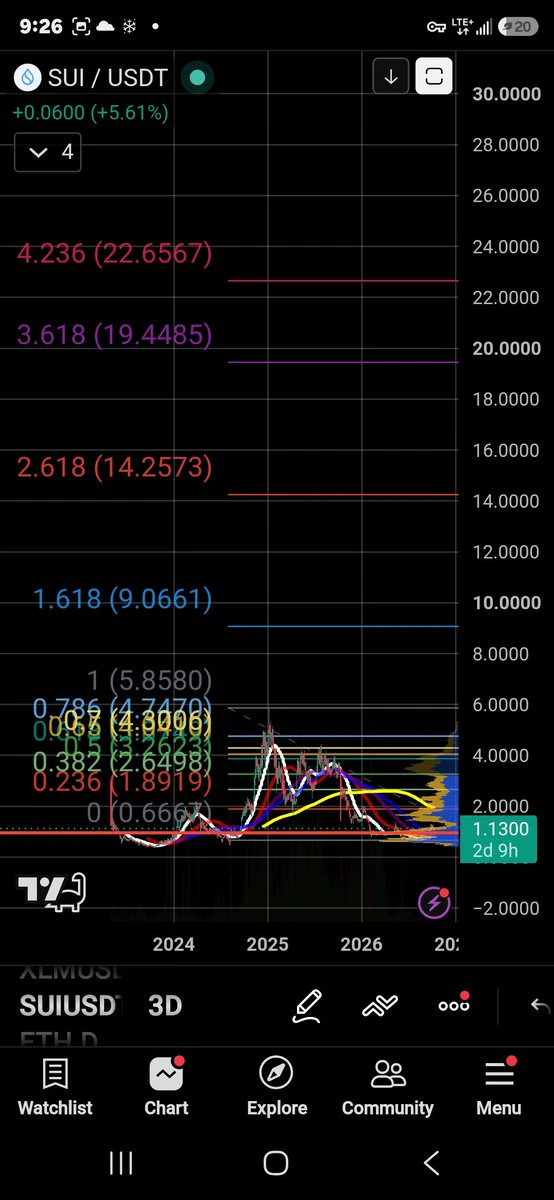This screenshot has width=554, height=1200.
Task: Switch to the Watchlist tab
Action: tap(55, 1088)
